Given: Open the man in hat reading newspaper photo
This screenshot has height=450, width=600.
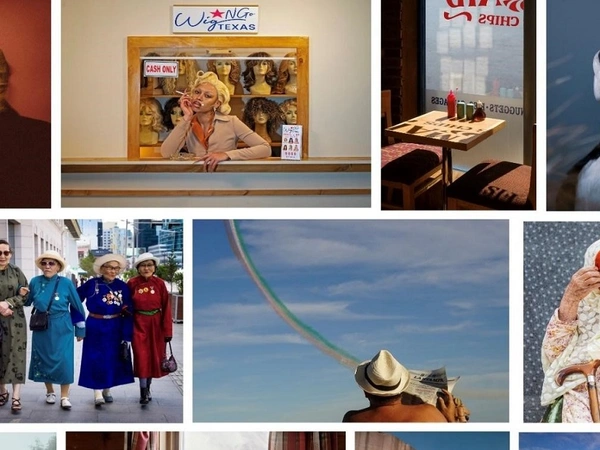Looking at the screenshot, I should pos(350,321).
